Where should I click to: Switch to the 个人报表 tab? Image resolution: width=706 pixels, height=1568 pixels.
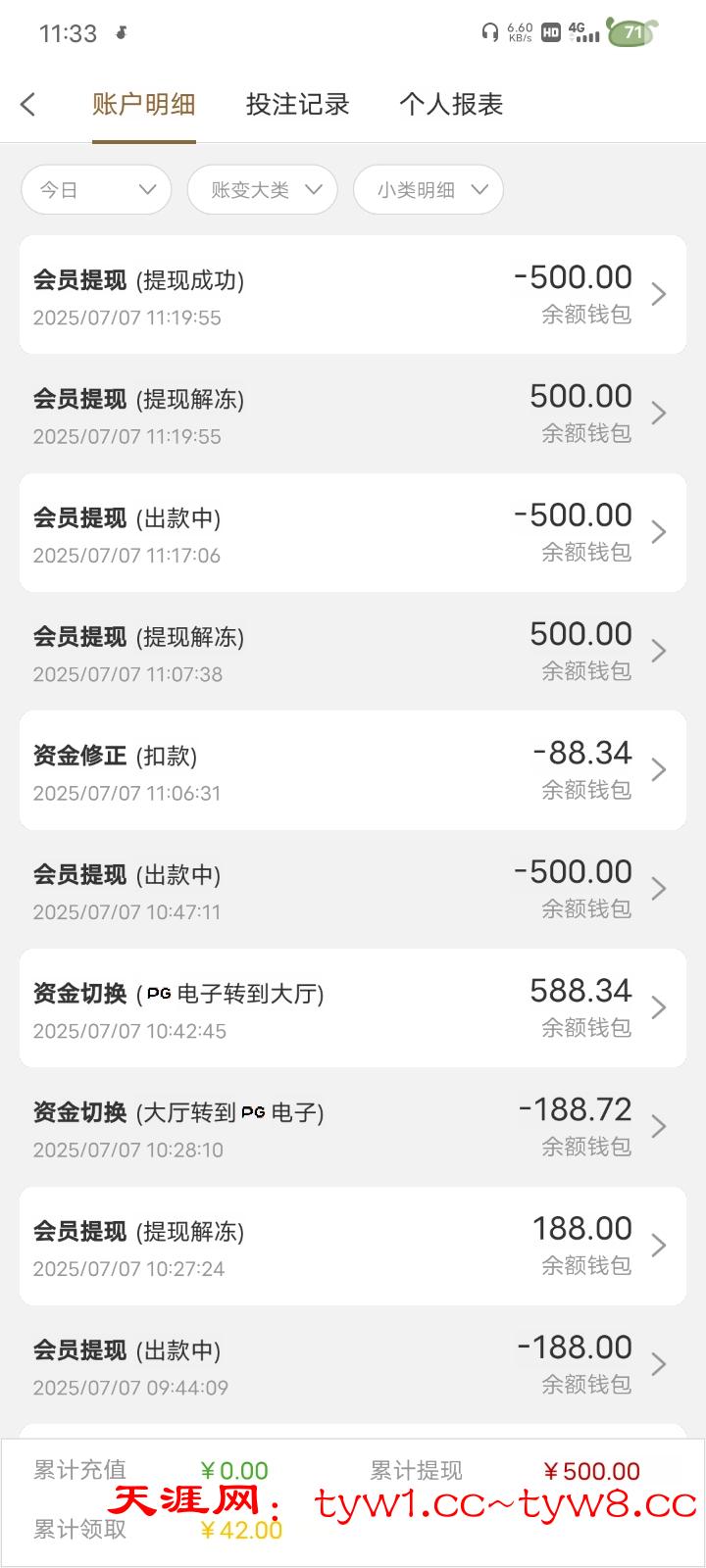pyautogui.click(x=451, y=105)
